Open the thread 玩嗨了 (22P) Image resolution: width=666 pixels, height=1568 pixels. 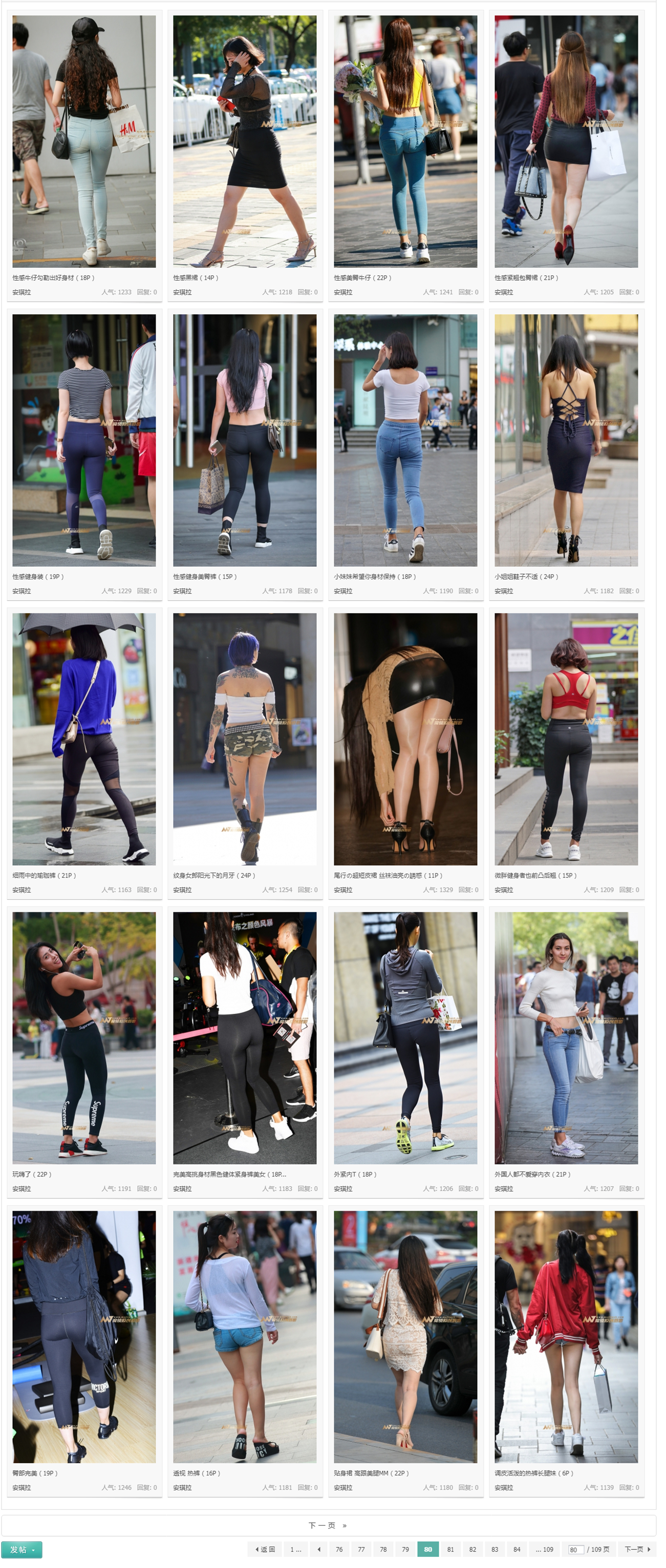tap(32, 1174)
